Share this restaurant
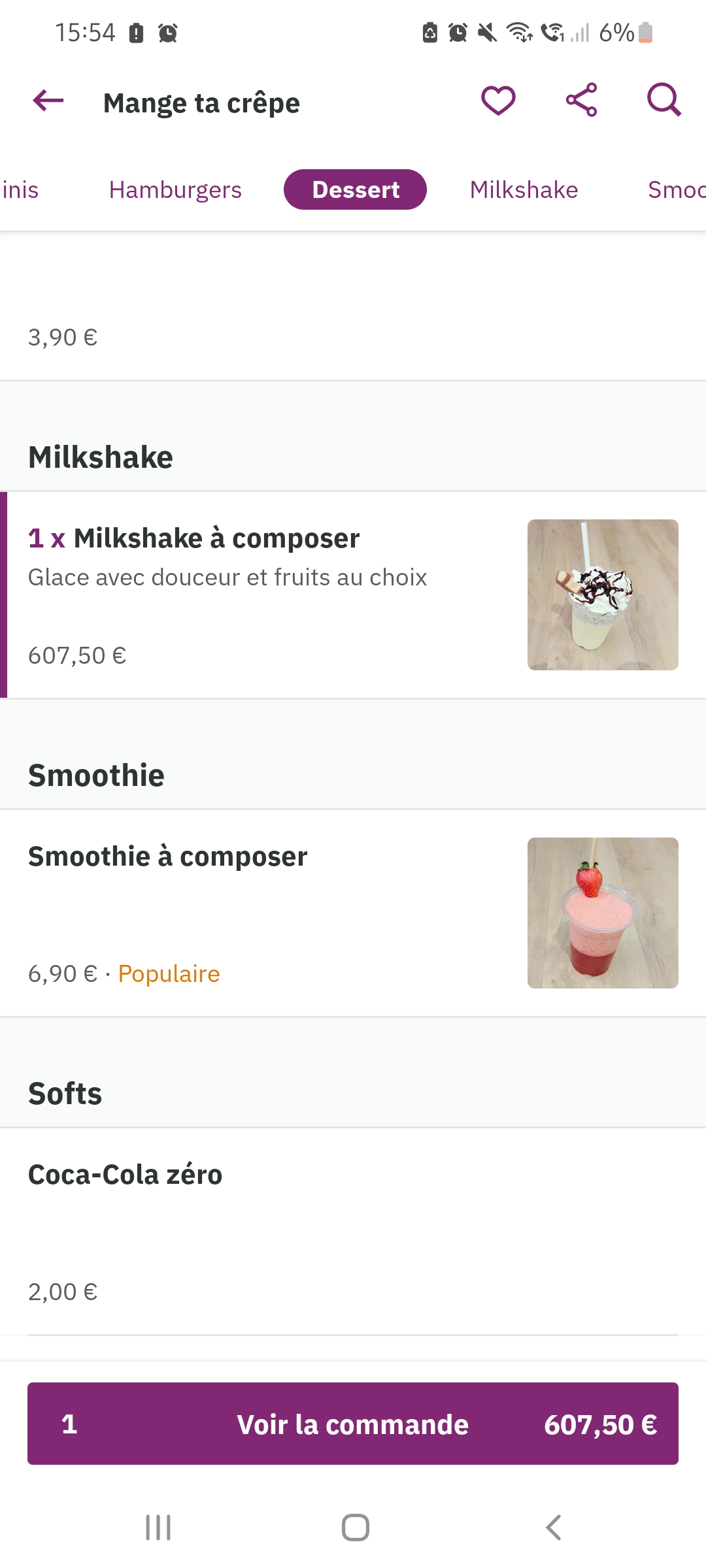 point(581,101)
